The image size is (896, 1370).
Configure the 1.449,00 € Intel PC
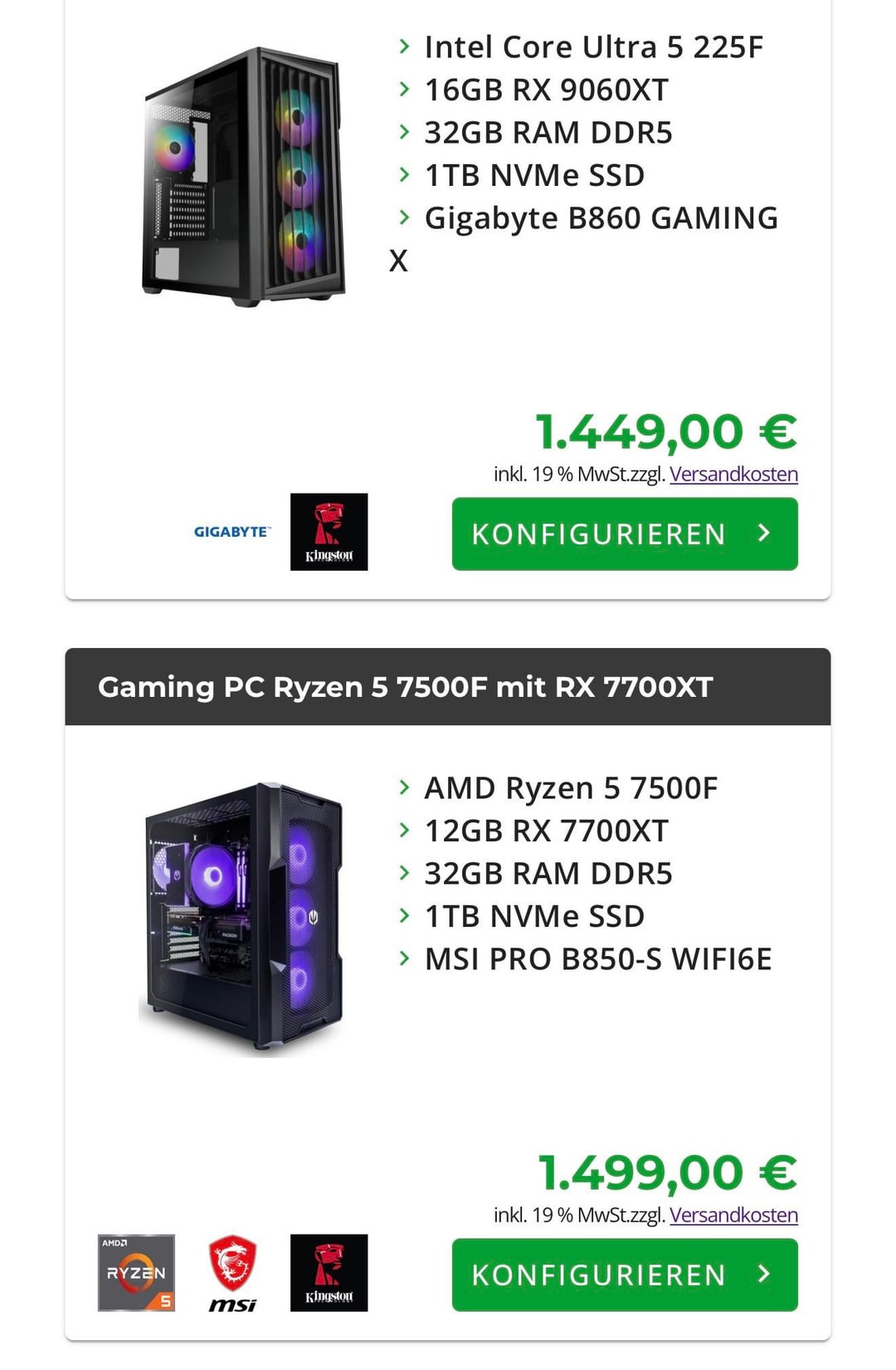click(624, 534)
